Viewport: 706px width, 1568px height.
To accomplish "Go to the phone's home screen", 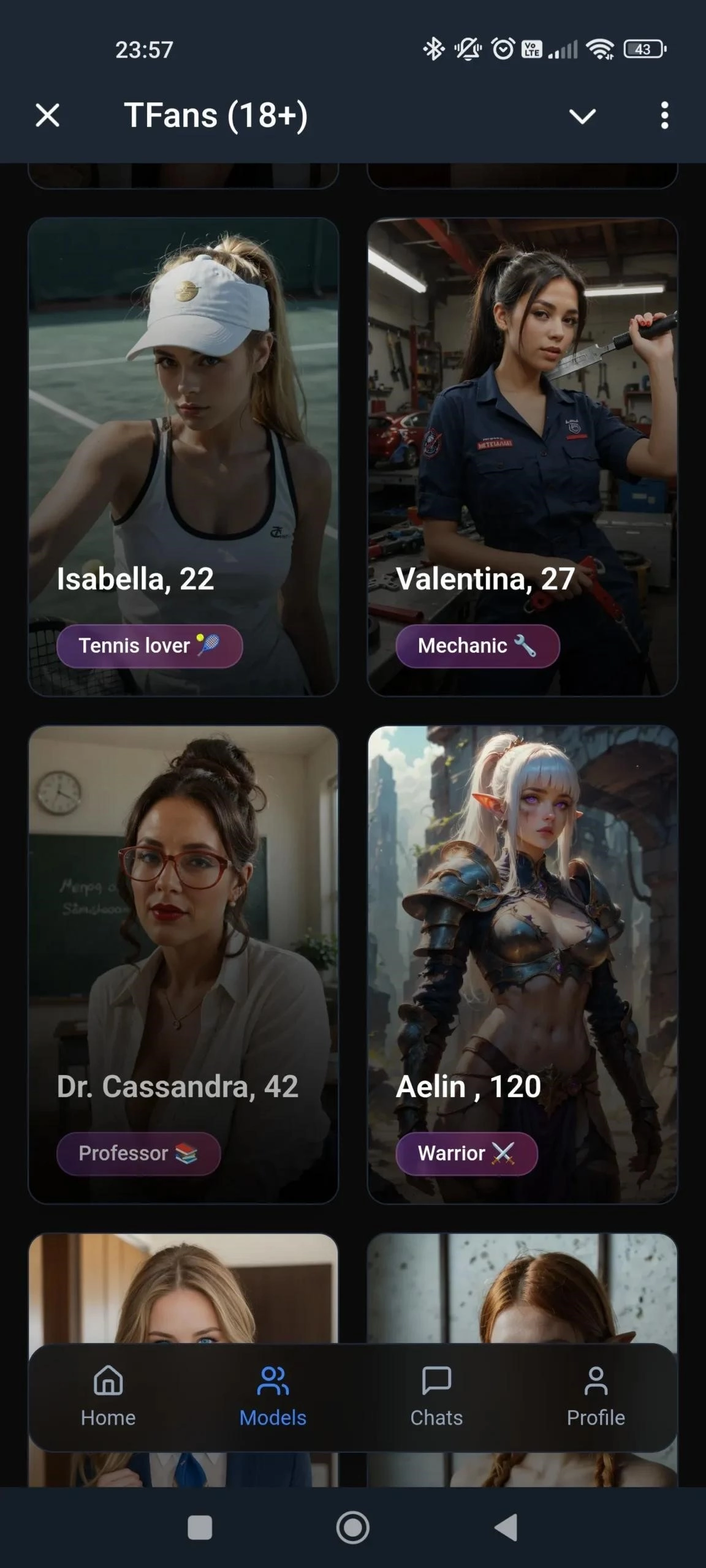I will (353, 1528).
